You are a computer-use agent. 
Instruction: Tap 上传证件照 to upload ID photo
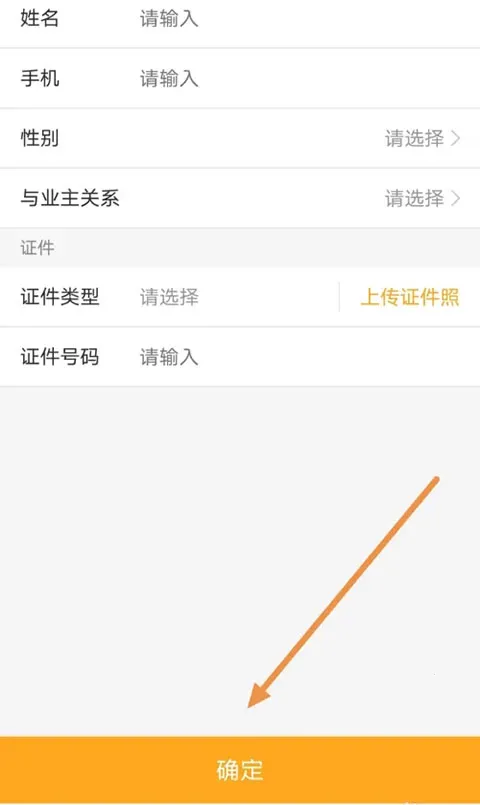(410, 297)
